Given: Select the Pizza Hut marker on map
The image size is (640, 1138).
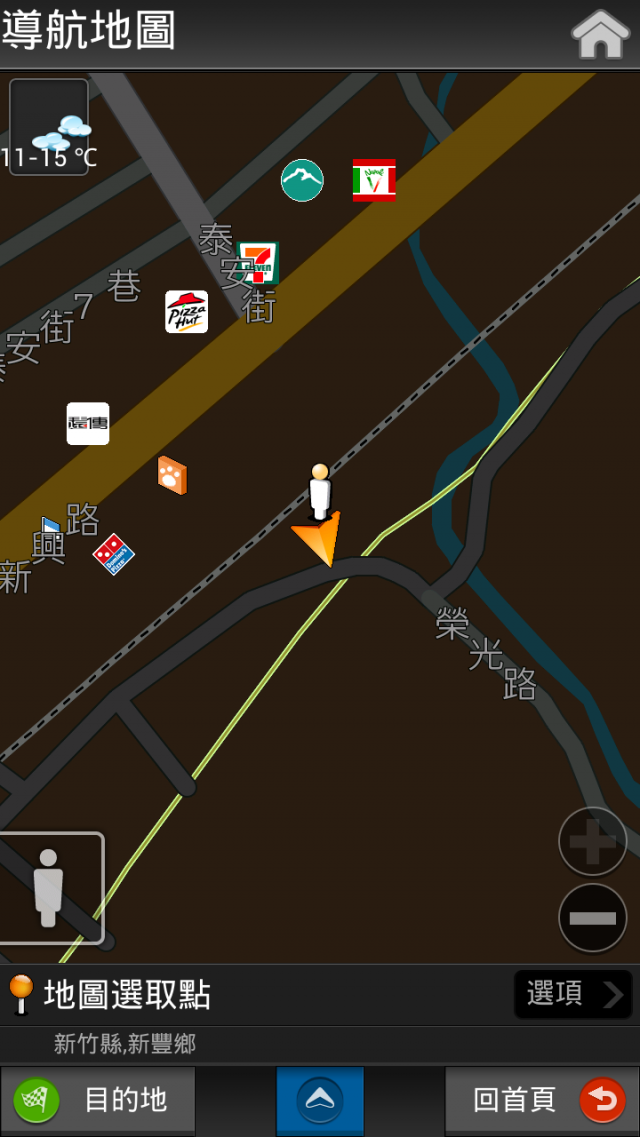Looking at the screenshot, I should 186,311.
